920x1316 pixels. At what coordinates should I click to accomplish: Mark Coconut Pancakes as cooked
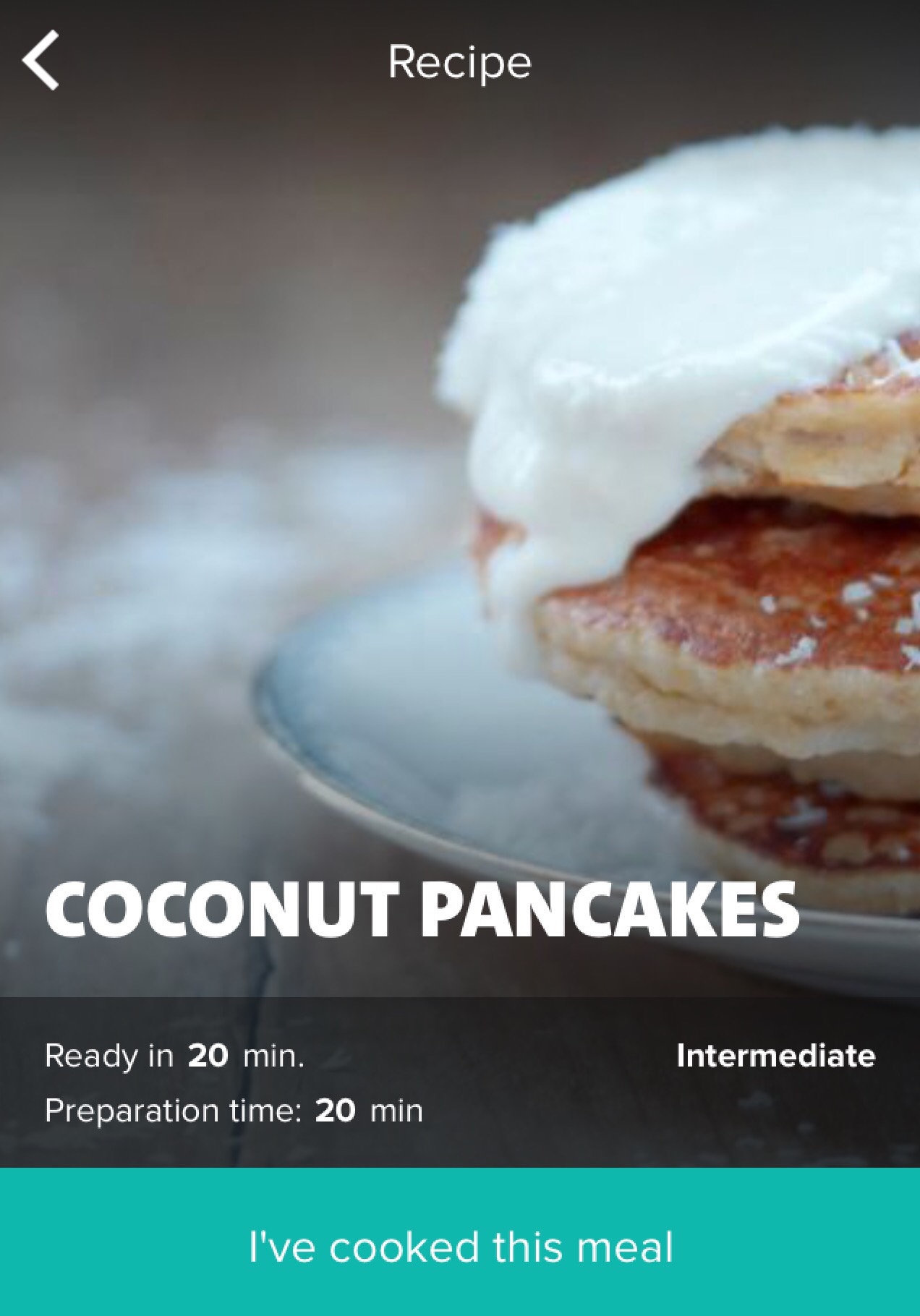coord(460,1247)
